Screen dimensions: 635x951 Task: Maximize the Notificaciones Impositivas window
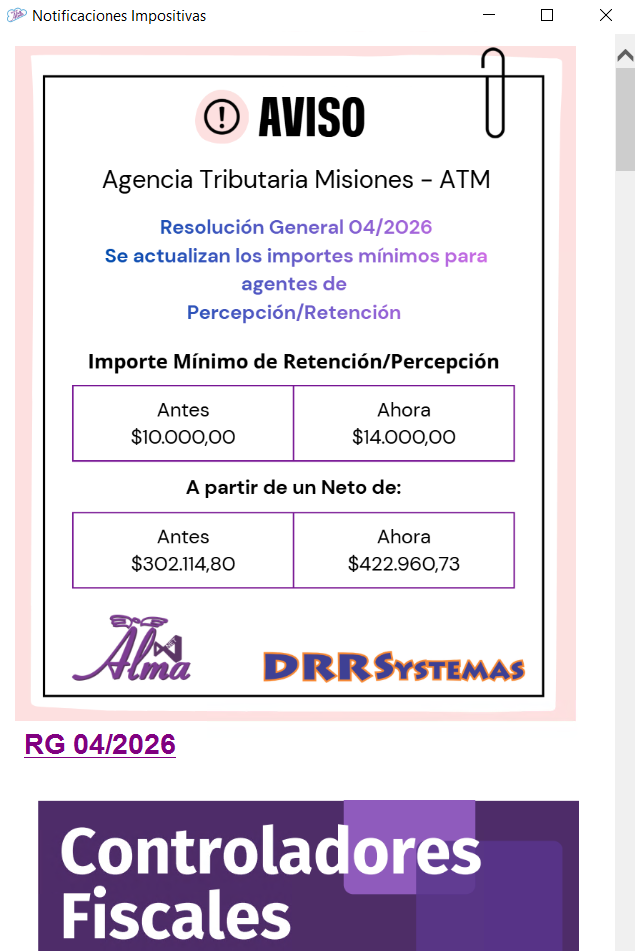point(547,15)
